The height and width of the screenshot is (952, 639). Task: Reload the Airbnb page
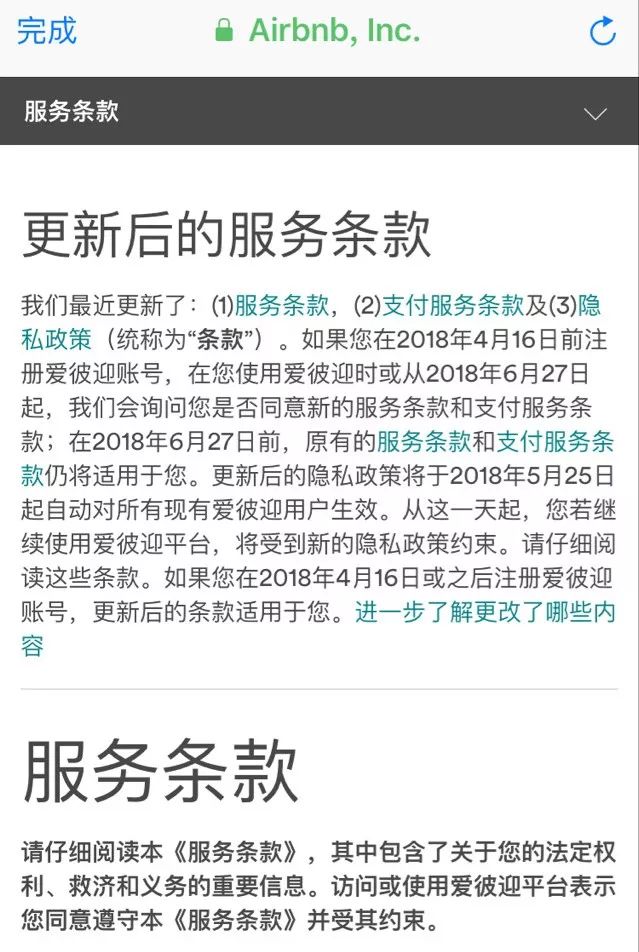[602, 32]
